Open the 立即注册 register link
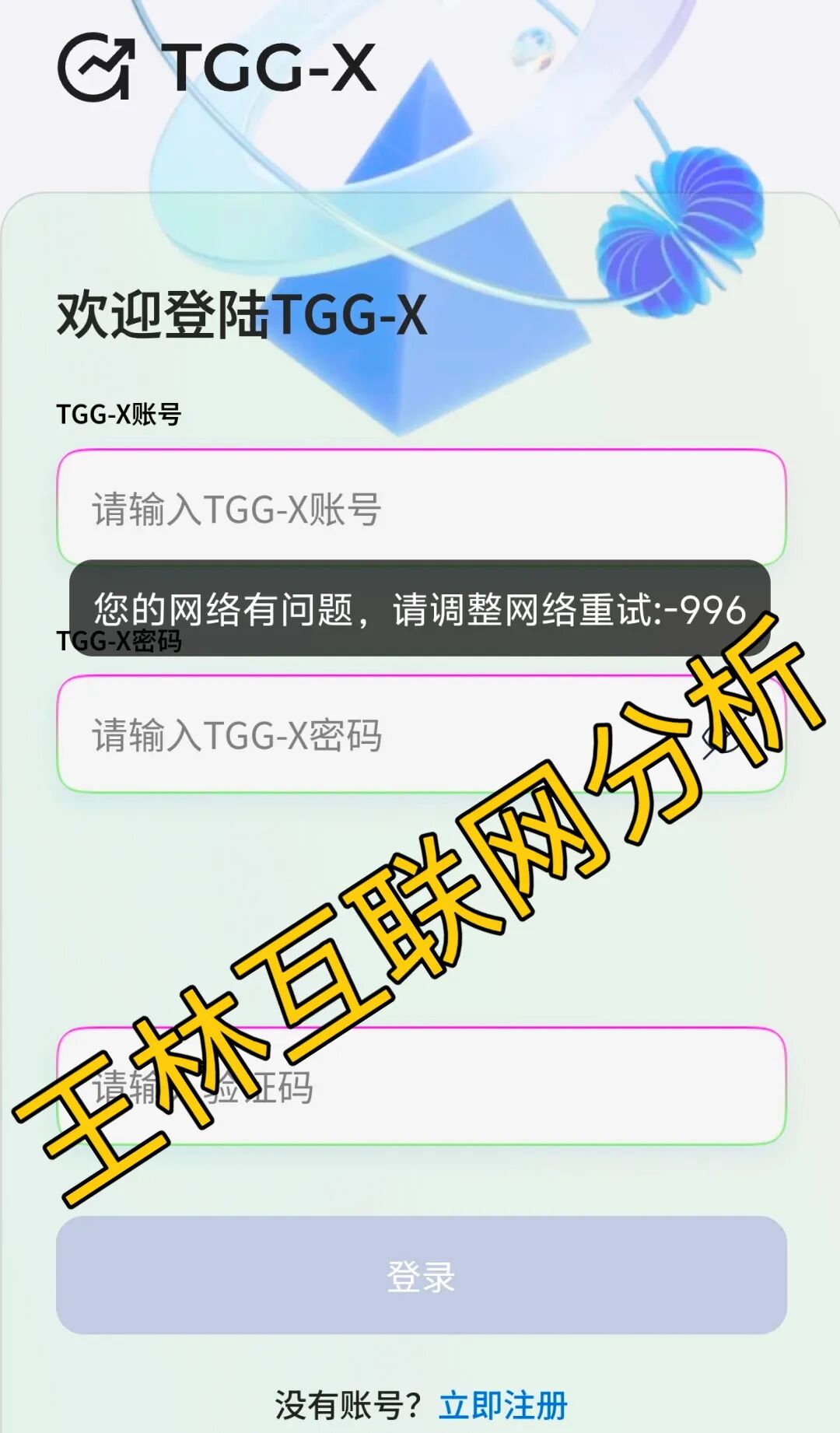This screenshot has width=840, height=1433. coord(503,1405)
